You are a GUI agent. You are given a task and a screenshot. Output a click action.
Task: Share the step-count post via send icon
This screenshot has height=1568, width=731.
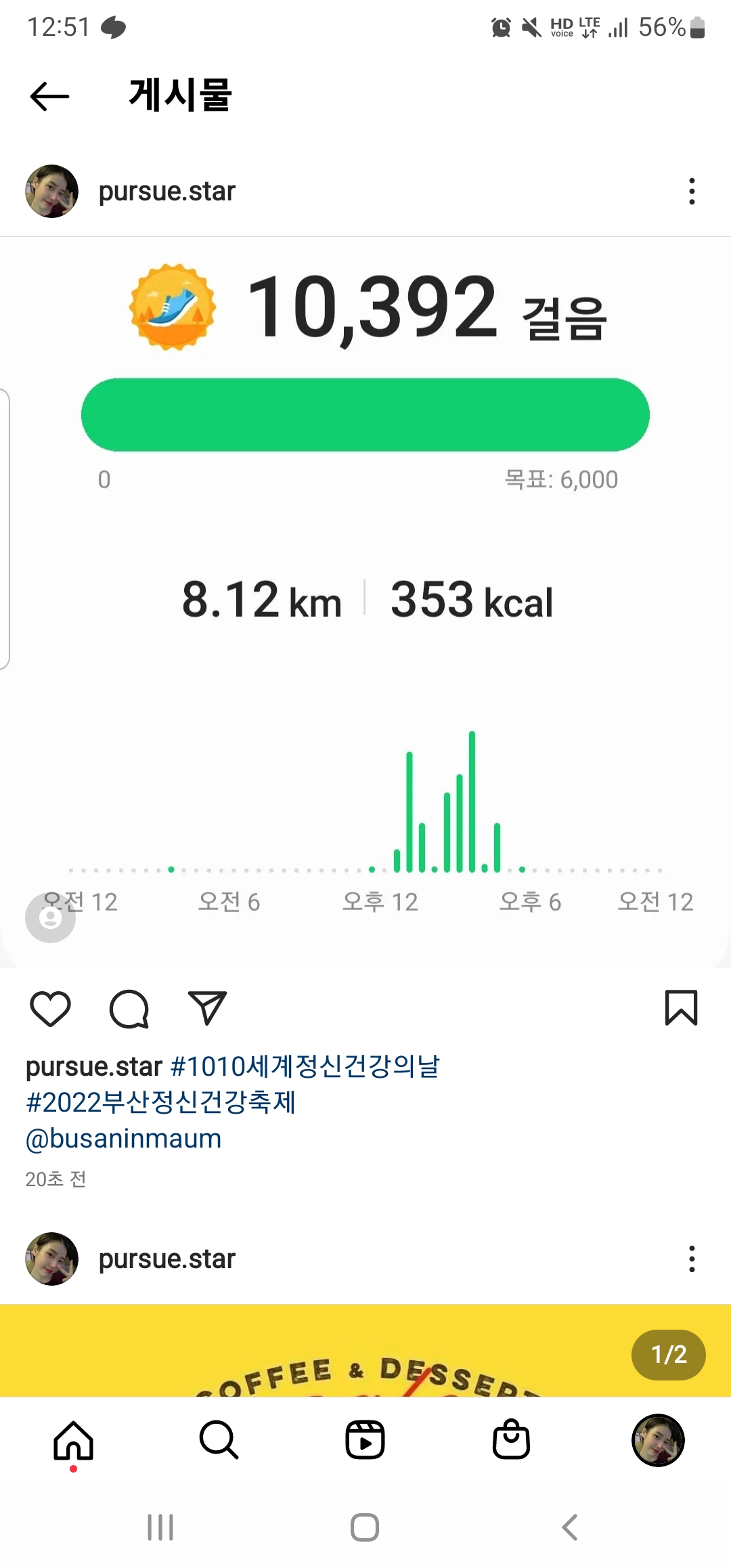tap(206, 1009)
